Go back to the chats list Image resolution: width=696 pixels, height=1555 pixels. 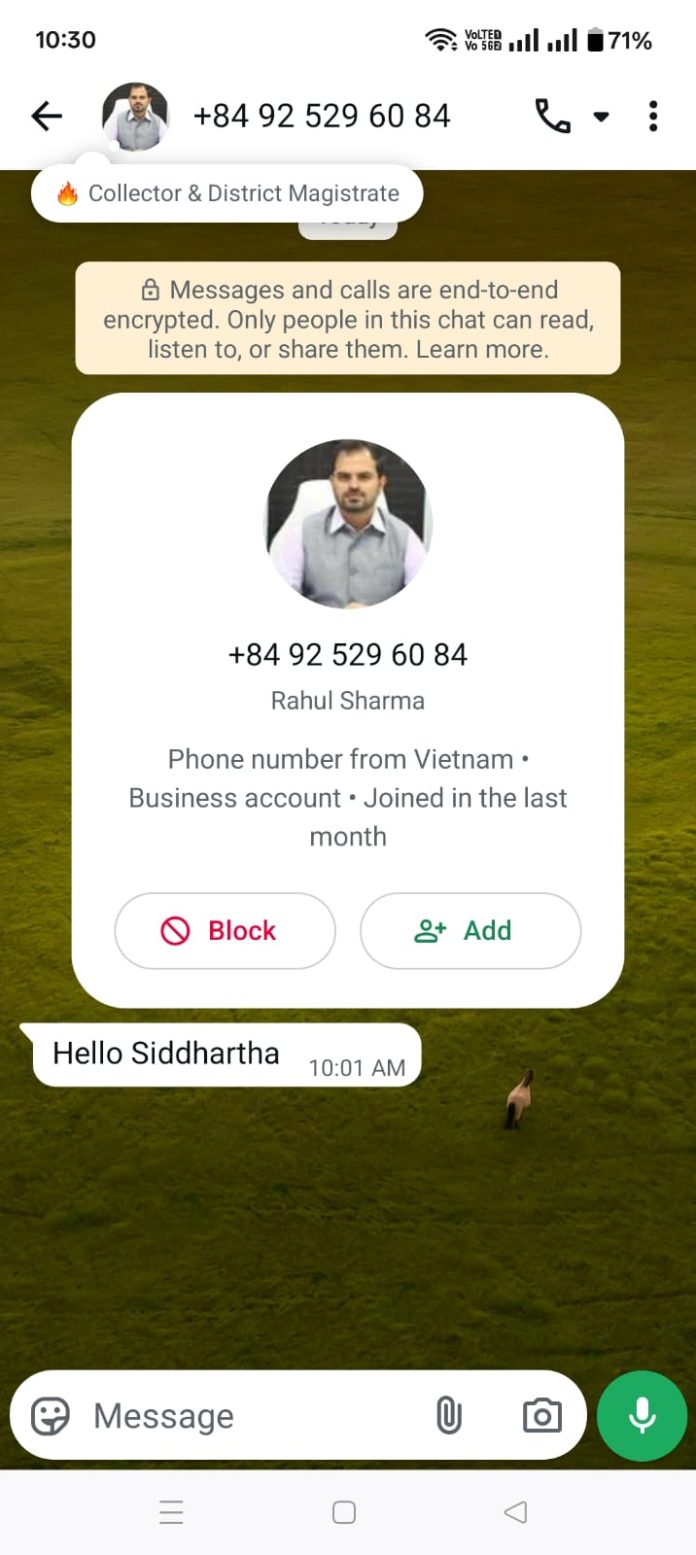(46, 116)
